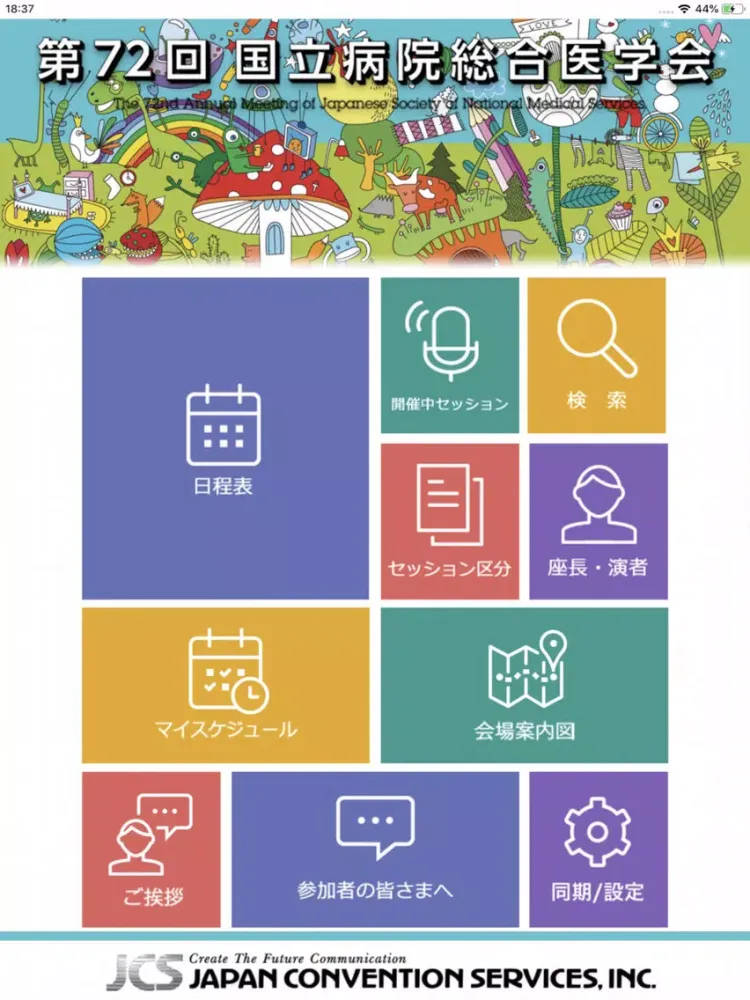View 開催中セッション ongoing sessions
Viewport: 750px width, 1000px height.
coord(450,355)
